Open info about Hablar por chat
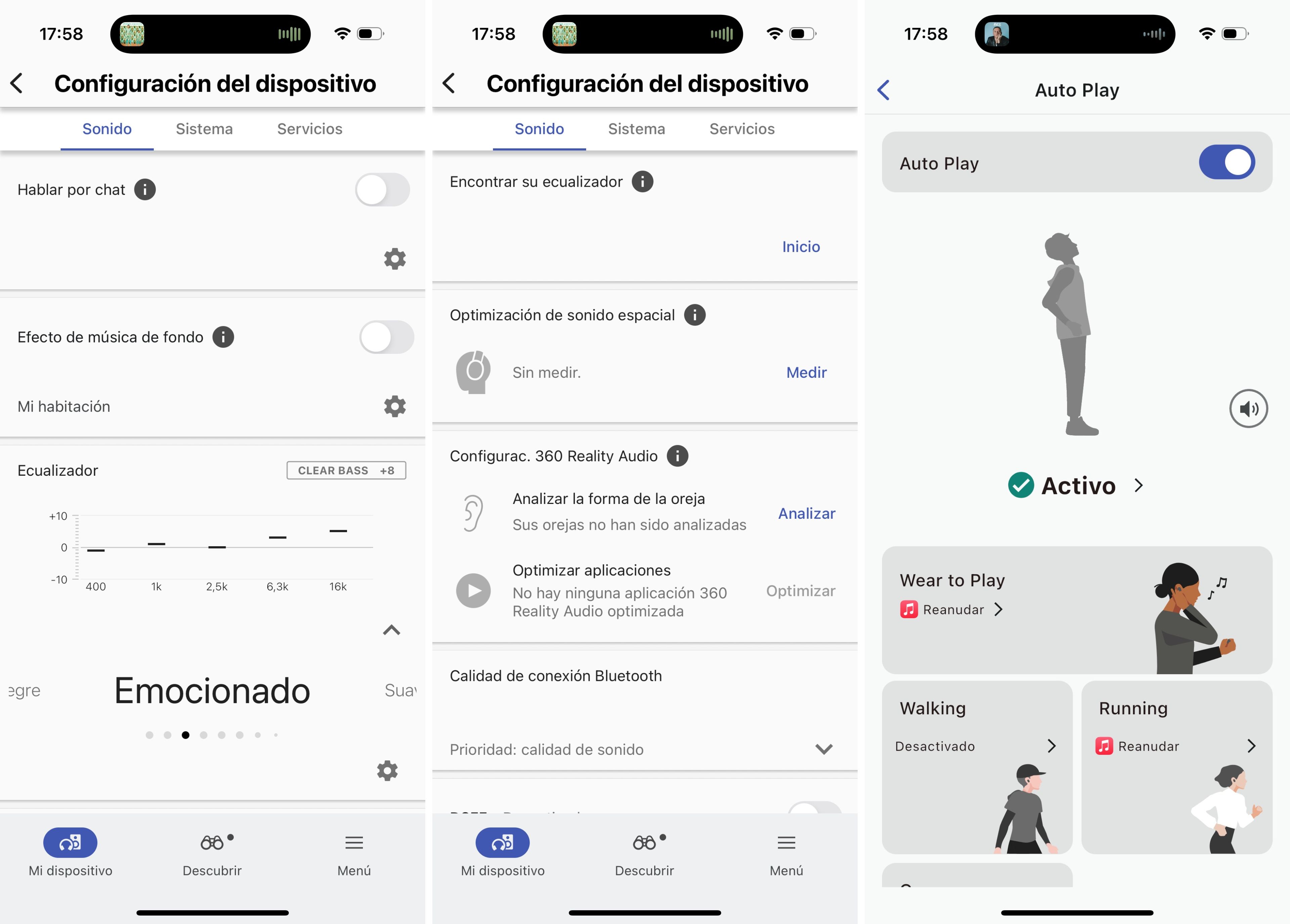This screenshot has height=924, width=1290. coord(145,190)
